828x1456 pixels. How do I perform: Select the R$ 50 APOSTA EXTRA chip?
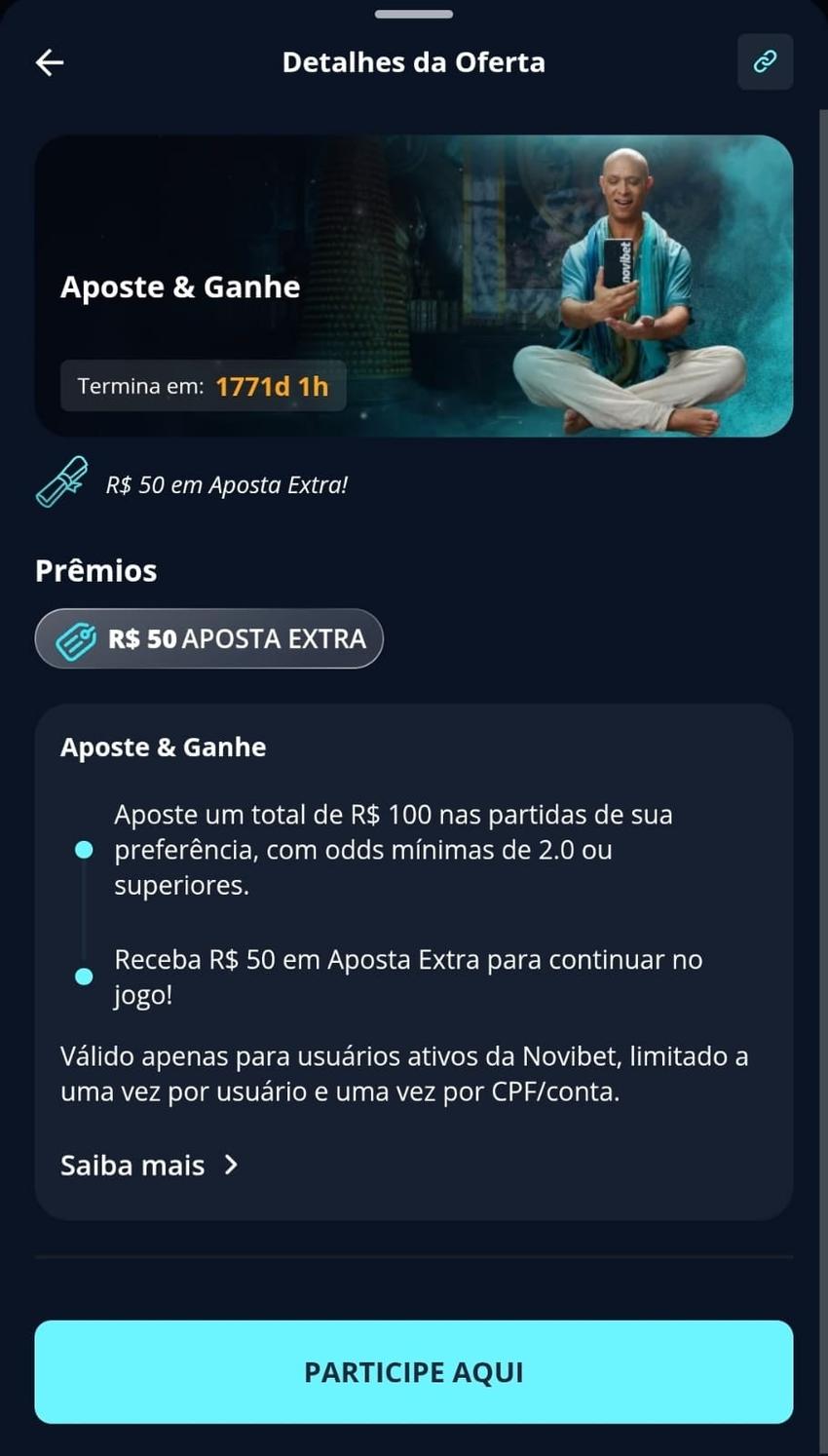tap(208, 638)
